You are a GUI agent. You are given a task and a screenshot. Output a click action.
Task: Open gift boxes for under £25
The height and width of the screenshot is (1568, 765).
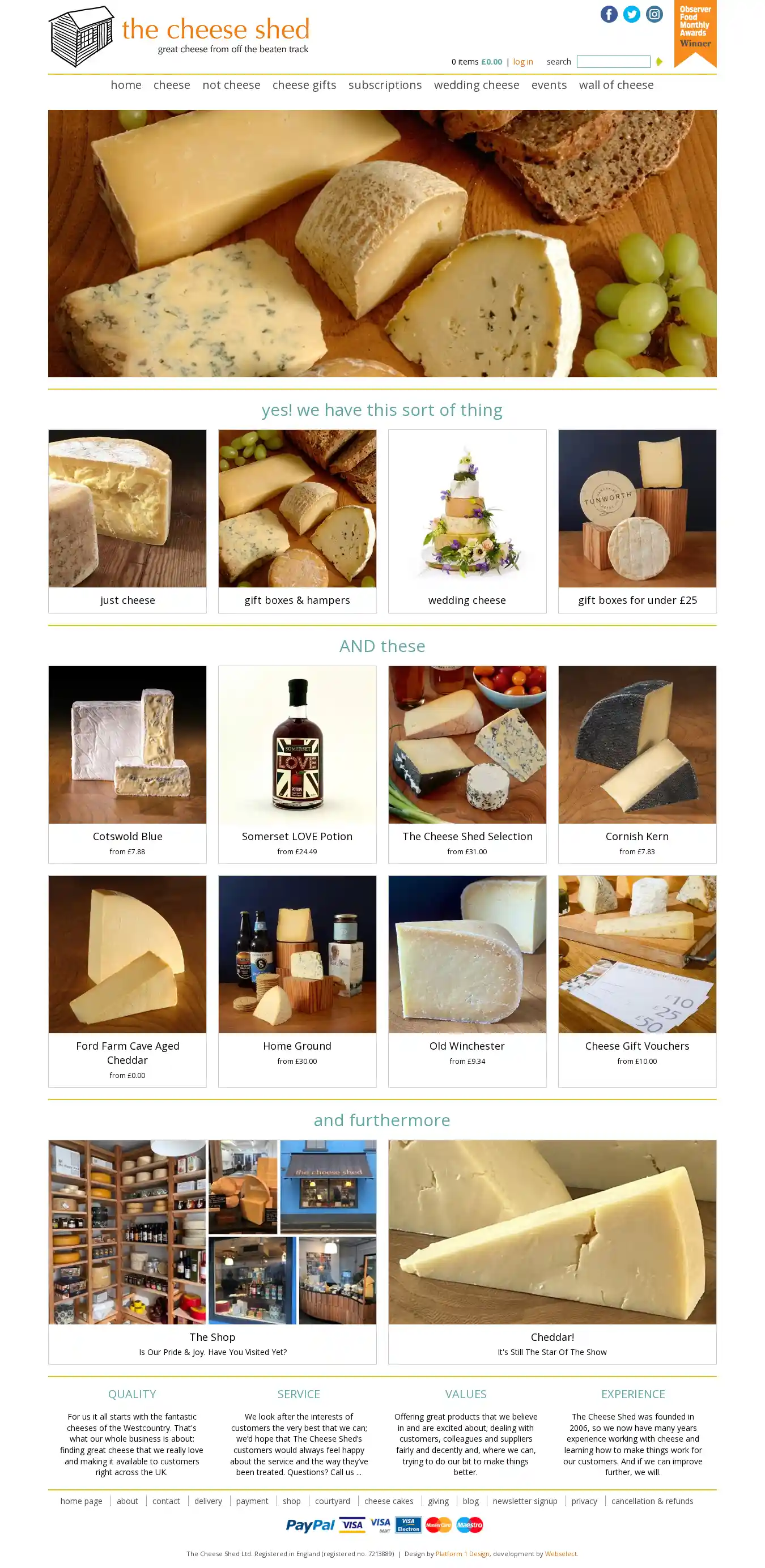[637, 521]
